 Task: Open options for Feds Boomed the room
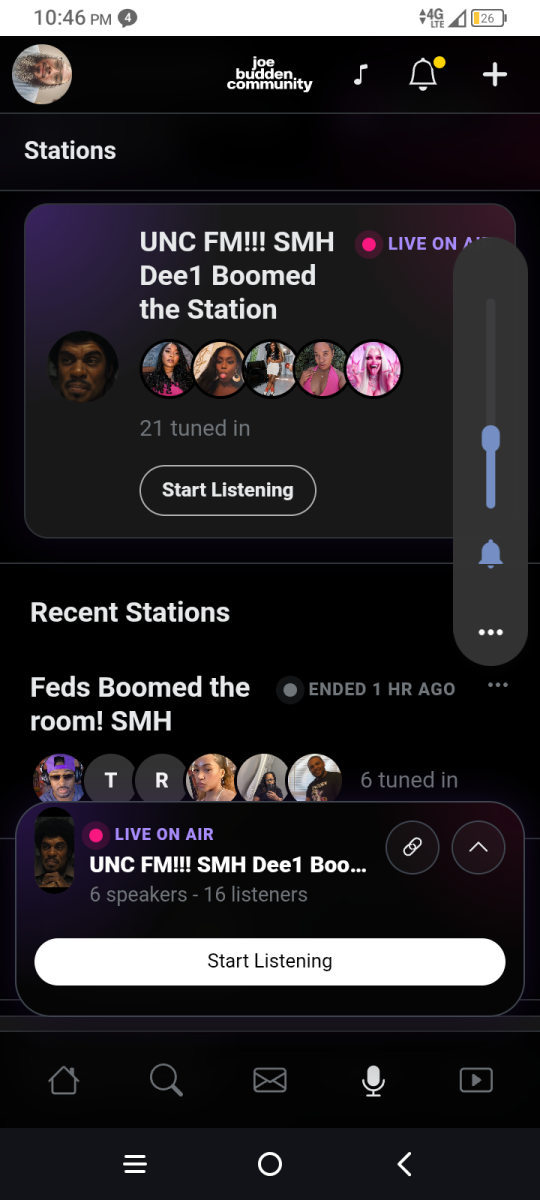click(x=498, y=685)
